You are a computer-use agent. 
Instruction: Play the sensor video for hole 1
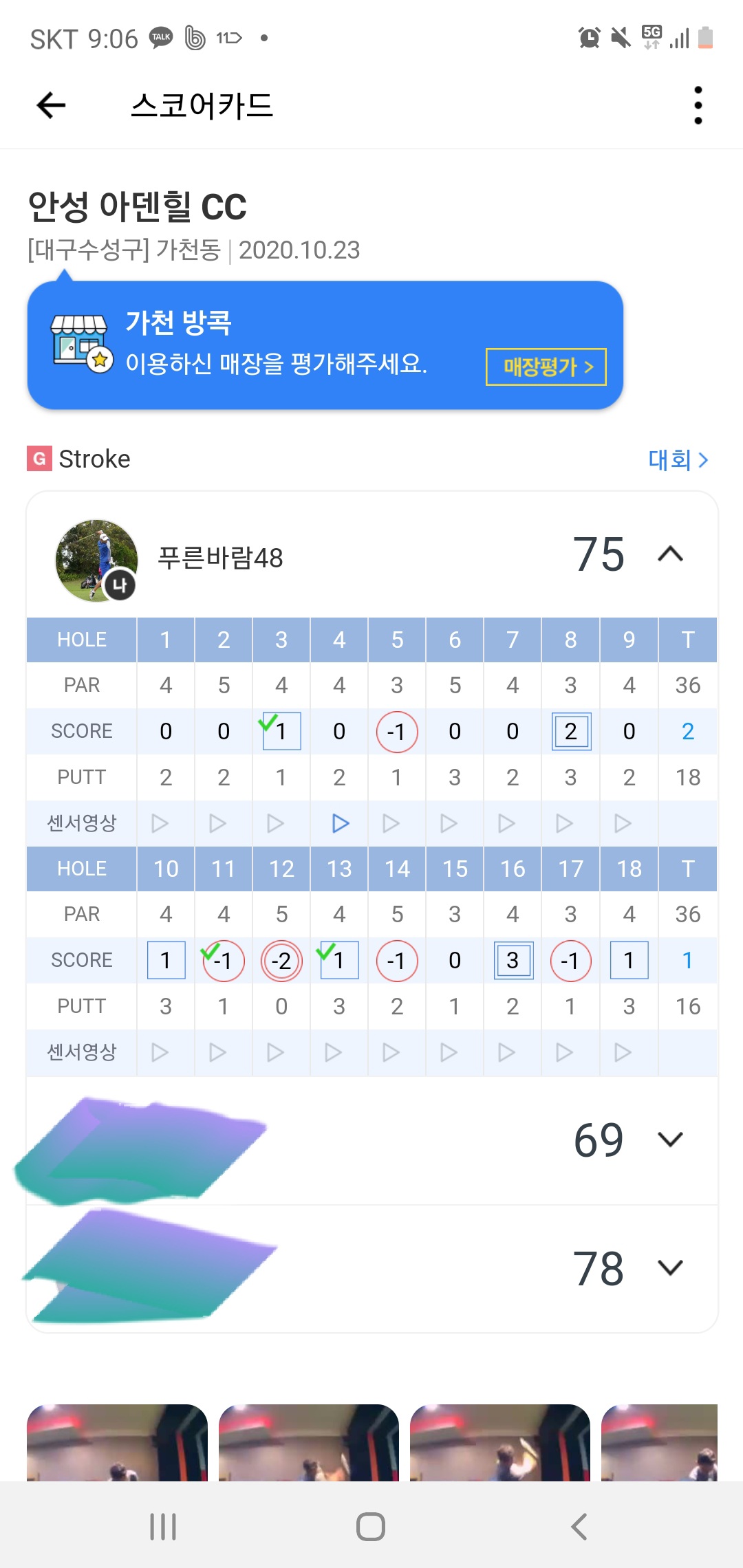(160, 823)
